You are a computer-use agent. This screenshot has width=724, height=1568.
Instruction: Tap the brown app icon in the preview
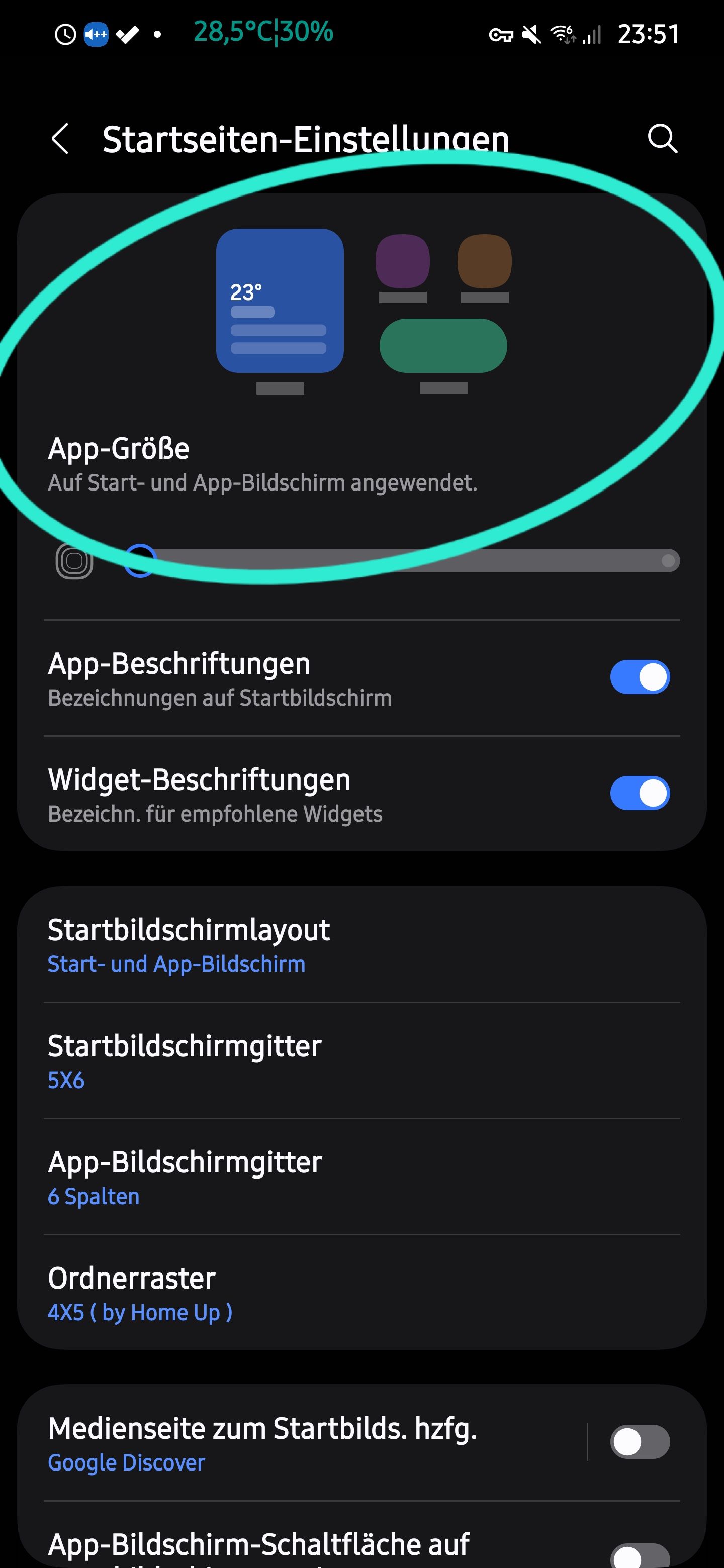484,260
